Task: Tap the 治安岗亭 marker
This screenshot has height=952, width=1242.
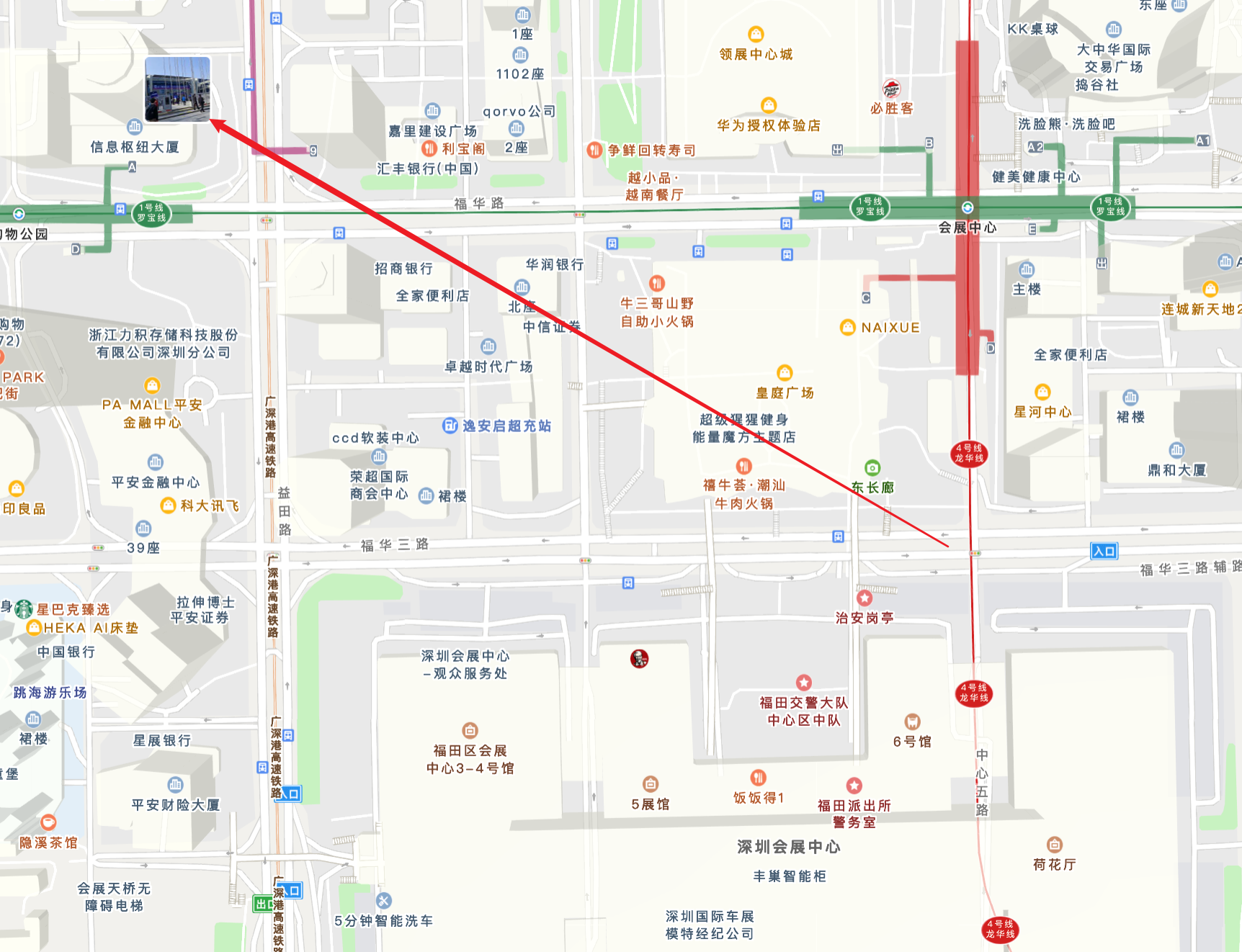Action: (x=865, y=598)
